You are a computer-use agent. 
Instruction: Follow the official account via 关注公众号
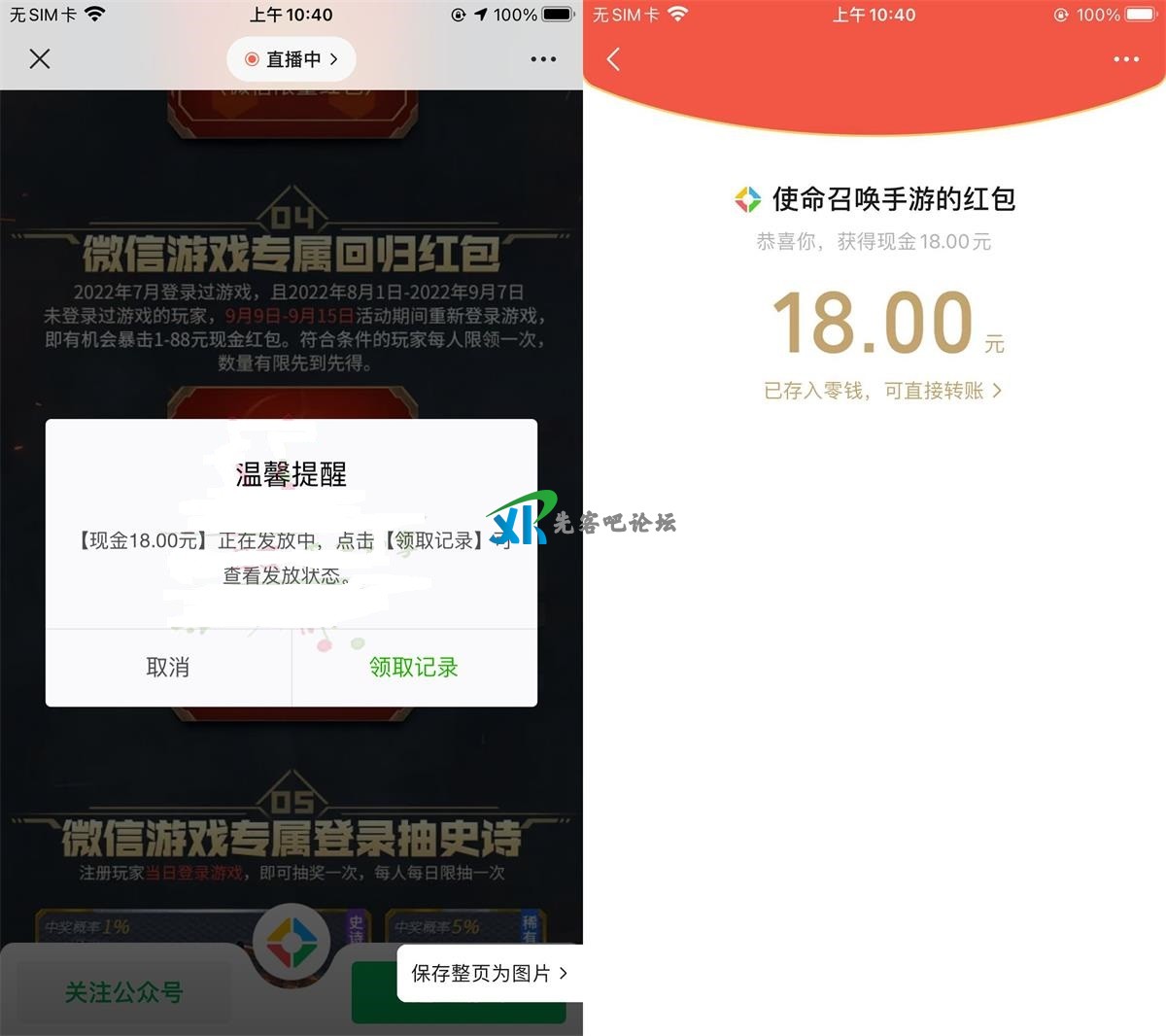coord(123,992)
